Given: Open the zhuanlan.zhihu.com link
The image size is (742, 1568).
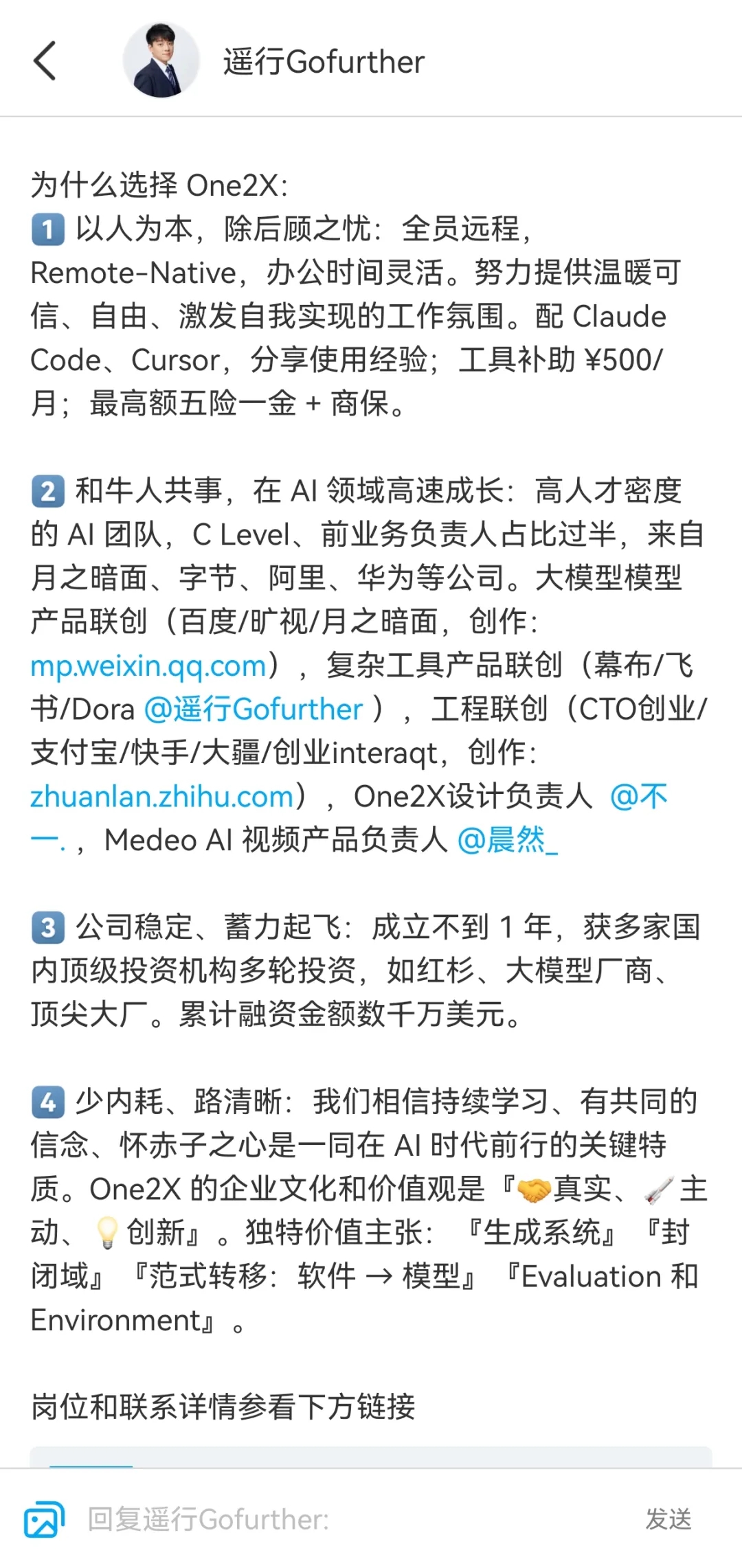Looking at the screenshot, I should [162, 797].
